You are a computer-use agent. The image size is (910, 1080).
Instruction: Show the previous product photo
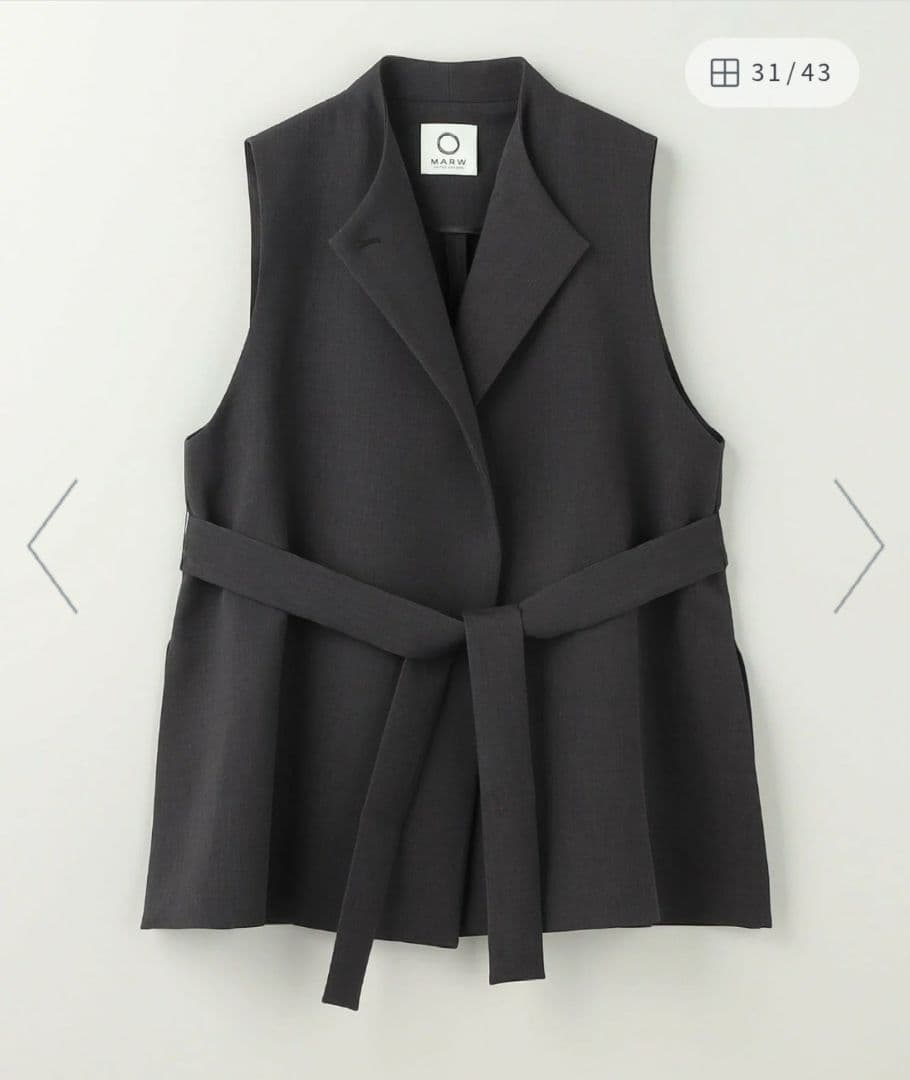pos(52,546)
